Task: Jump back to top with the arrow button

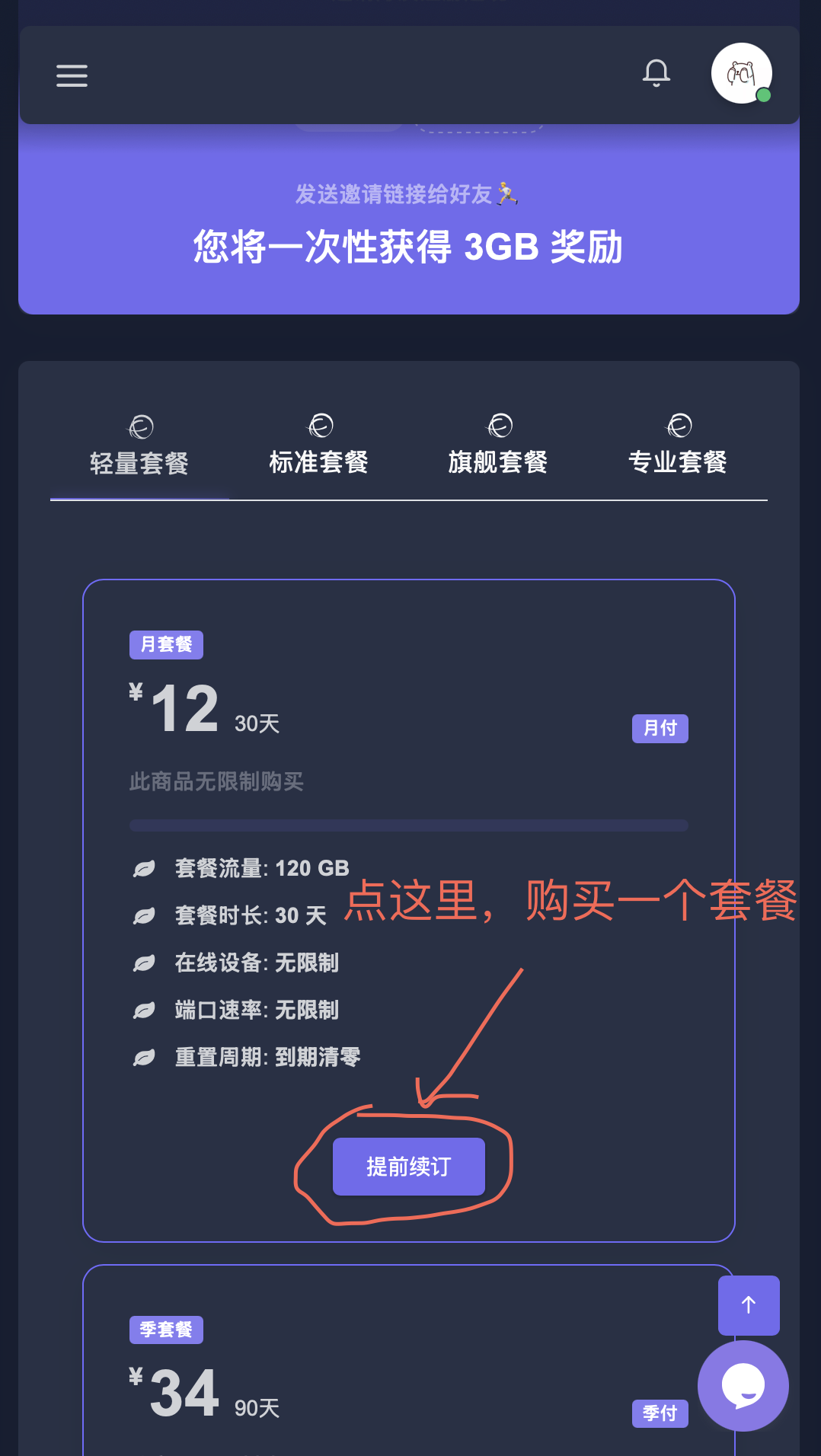Action: [x=749, y=1305]
